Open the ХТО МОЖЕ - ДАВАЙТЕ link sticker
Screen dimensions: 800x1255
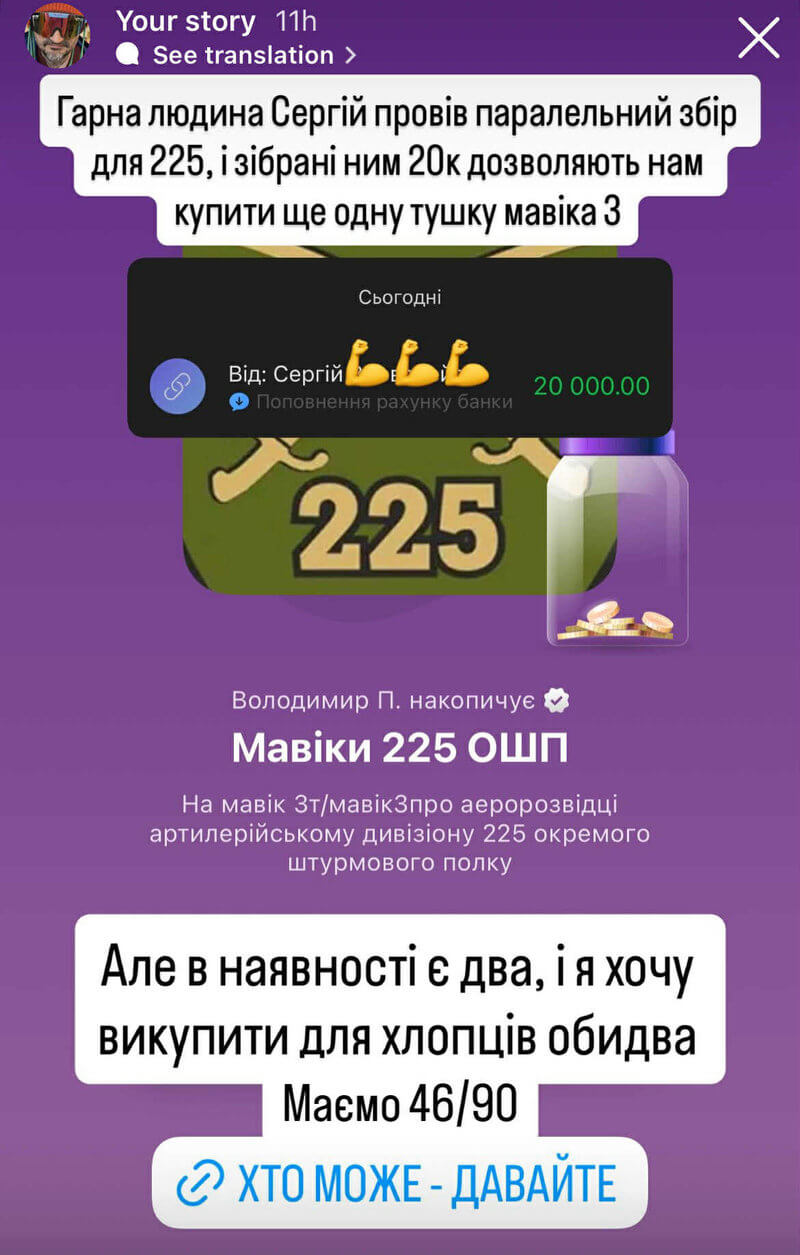tap(399, 1183)
